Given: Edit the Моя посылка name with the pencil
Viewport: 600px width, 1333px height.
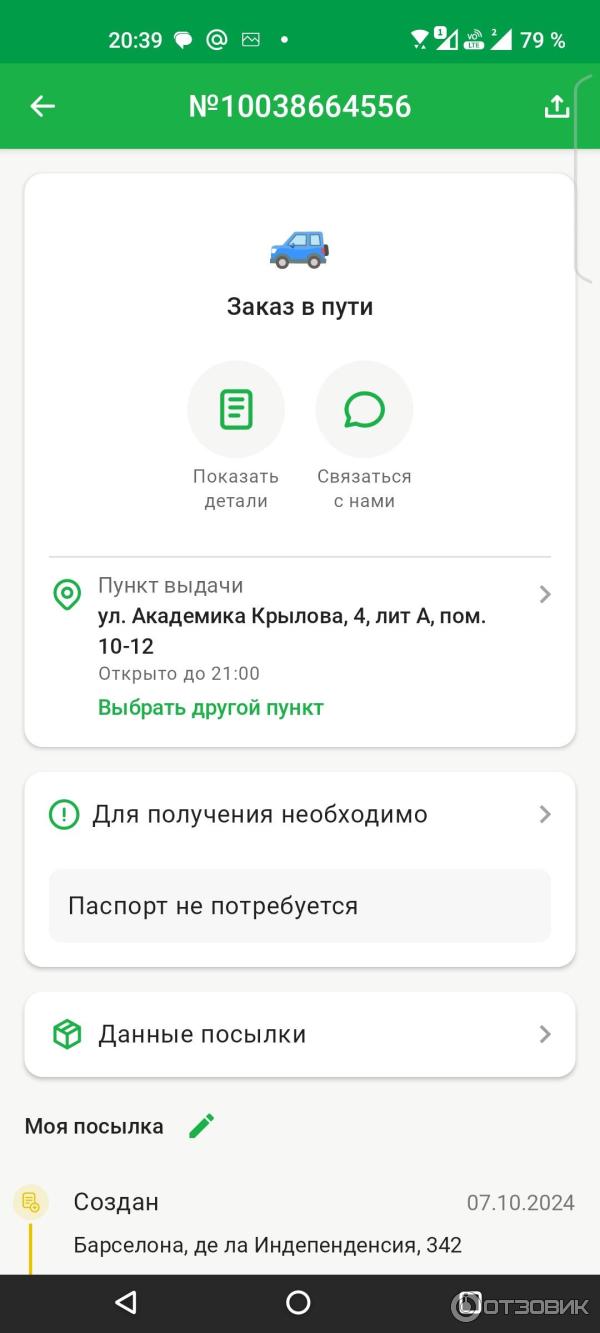Looking at the screenshot, I should (x=201, y=1126).
